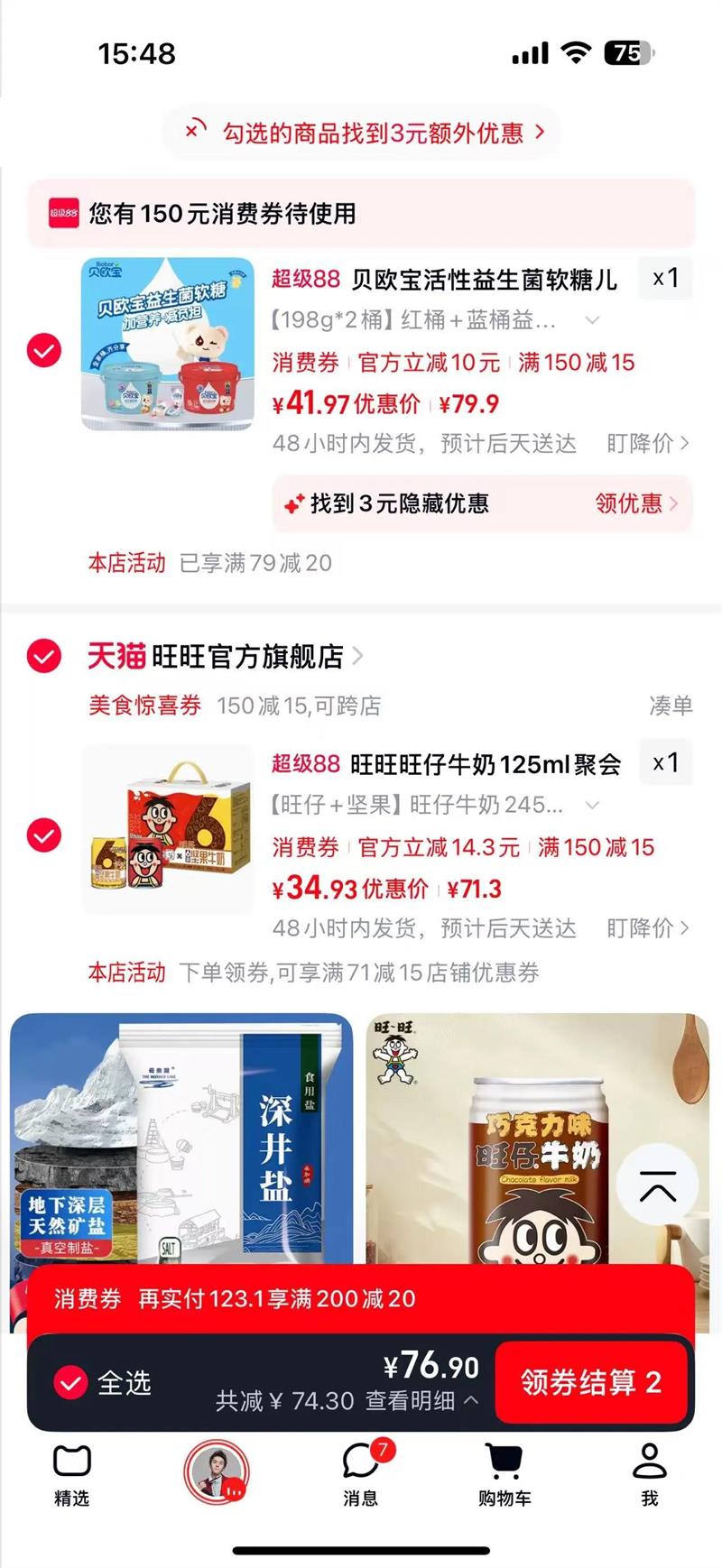The image size is (722, 1568).
Task: Tap 盯降价 for the 旺仔牛奶 item
Action: click(647, 928)
